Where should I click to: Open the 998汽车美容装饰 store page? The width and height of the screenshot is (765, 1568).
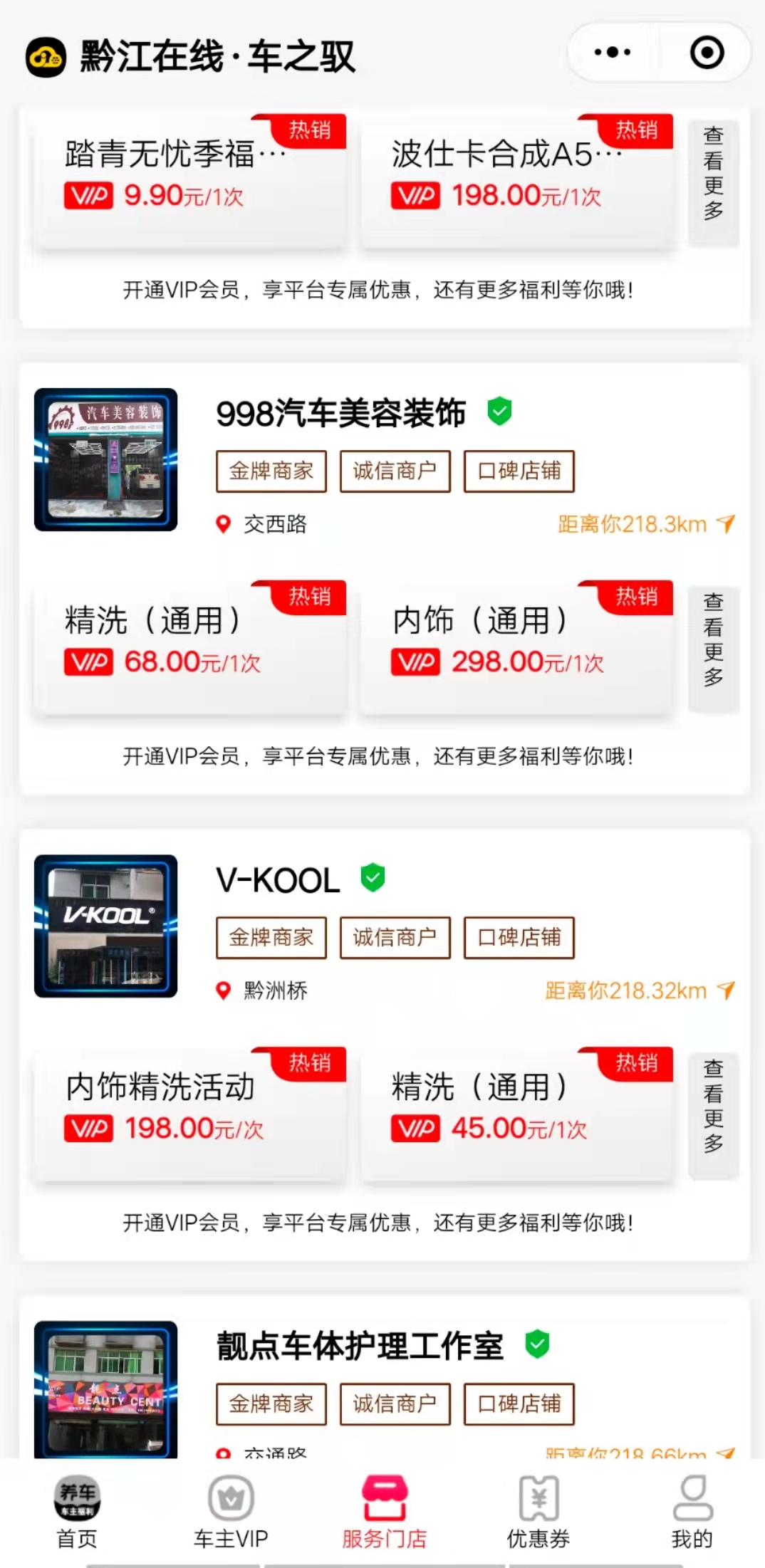click(x=340, y=414)
